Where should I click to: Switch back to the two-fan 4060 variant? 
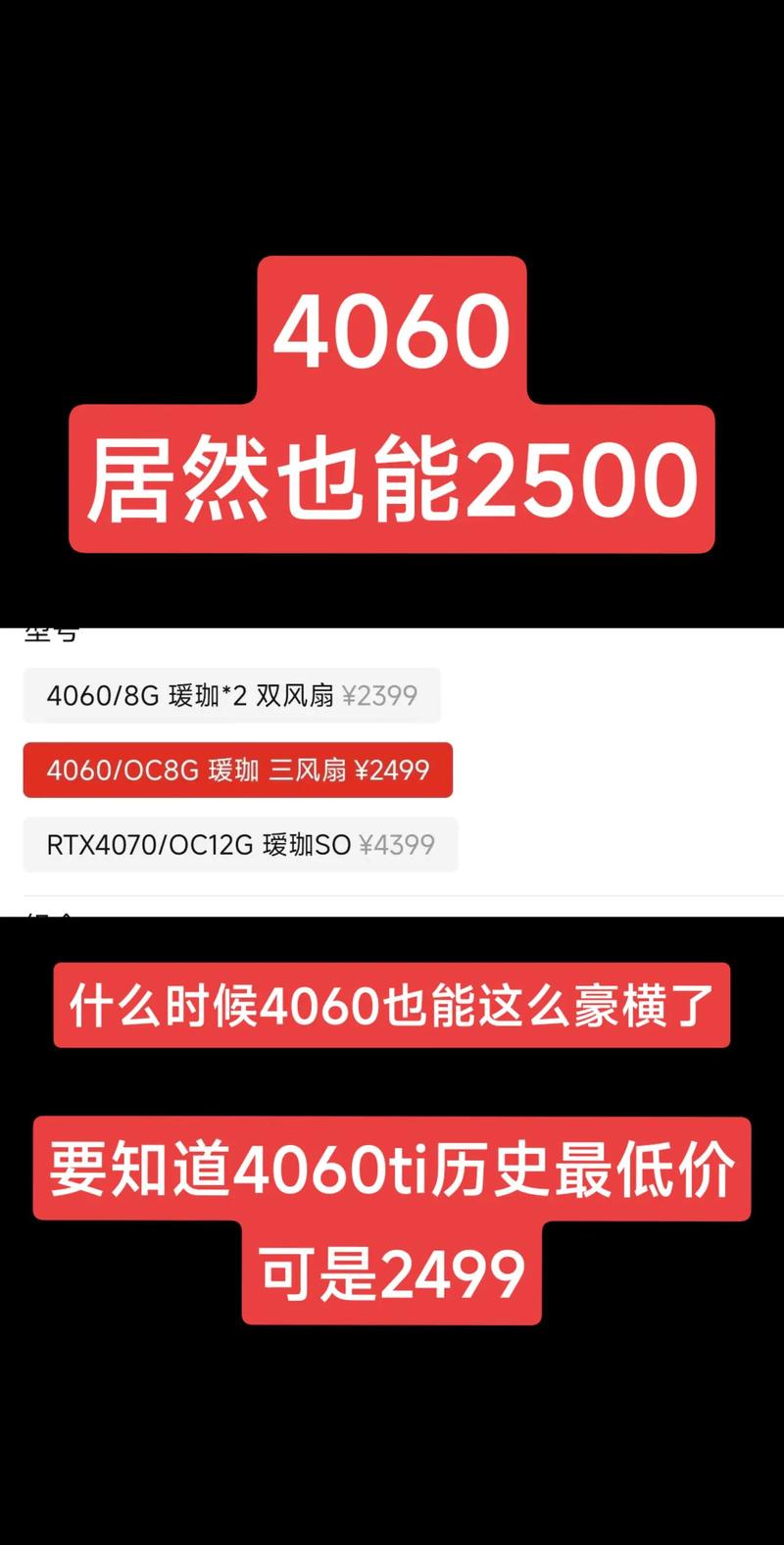point(232,695)
